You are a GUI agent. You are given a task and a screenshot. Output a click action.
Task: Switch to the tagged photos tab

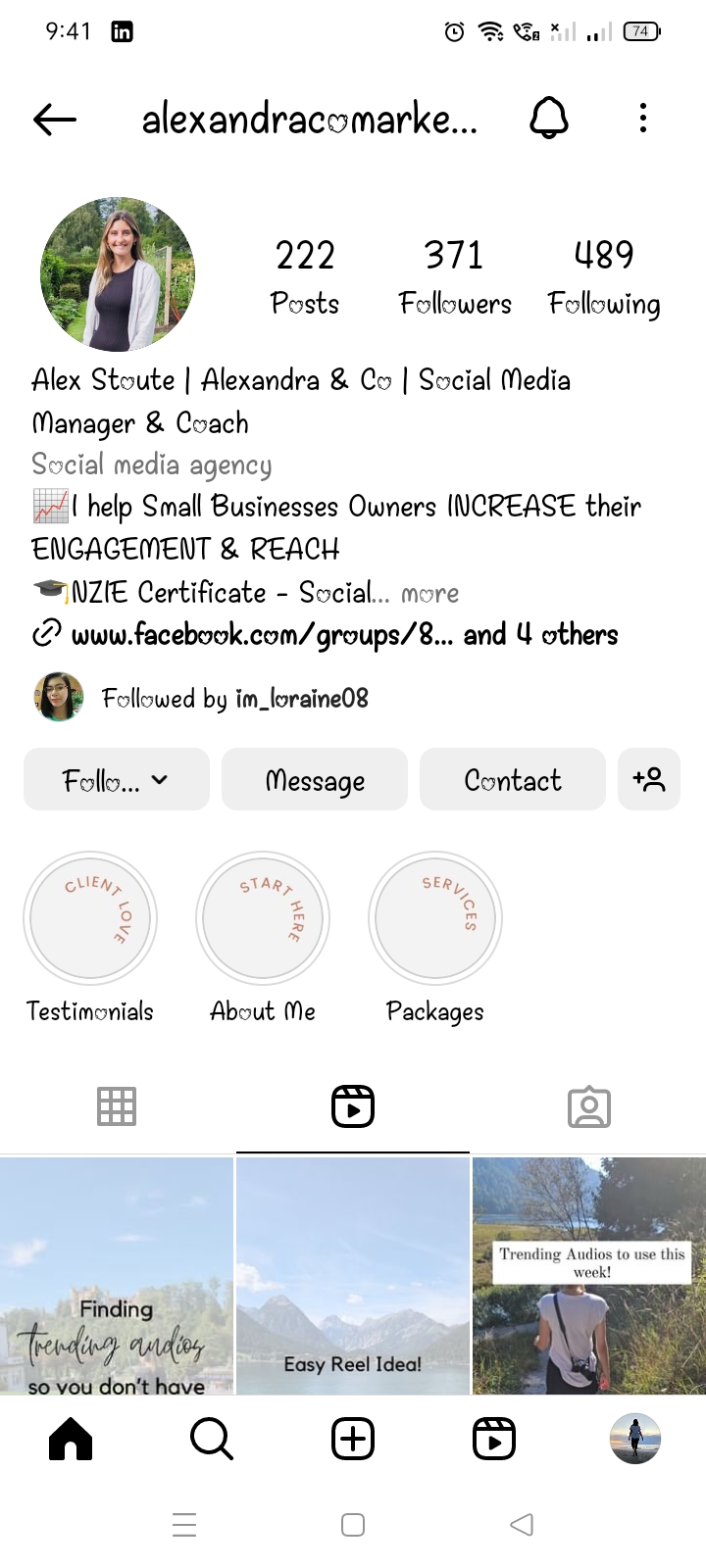coord(589,1106)
